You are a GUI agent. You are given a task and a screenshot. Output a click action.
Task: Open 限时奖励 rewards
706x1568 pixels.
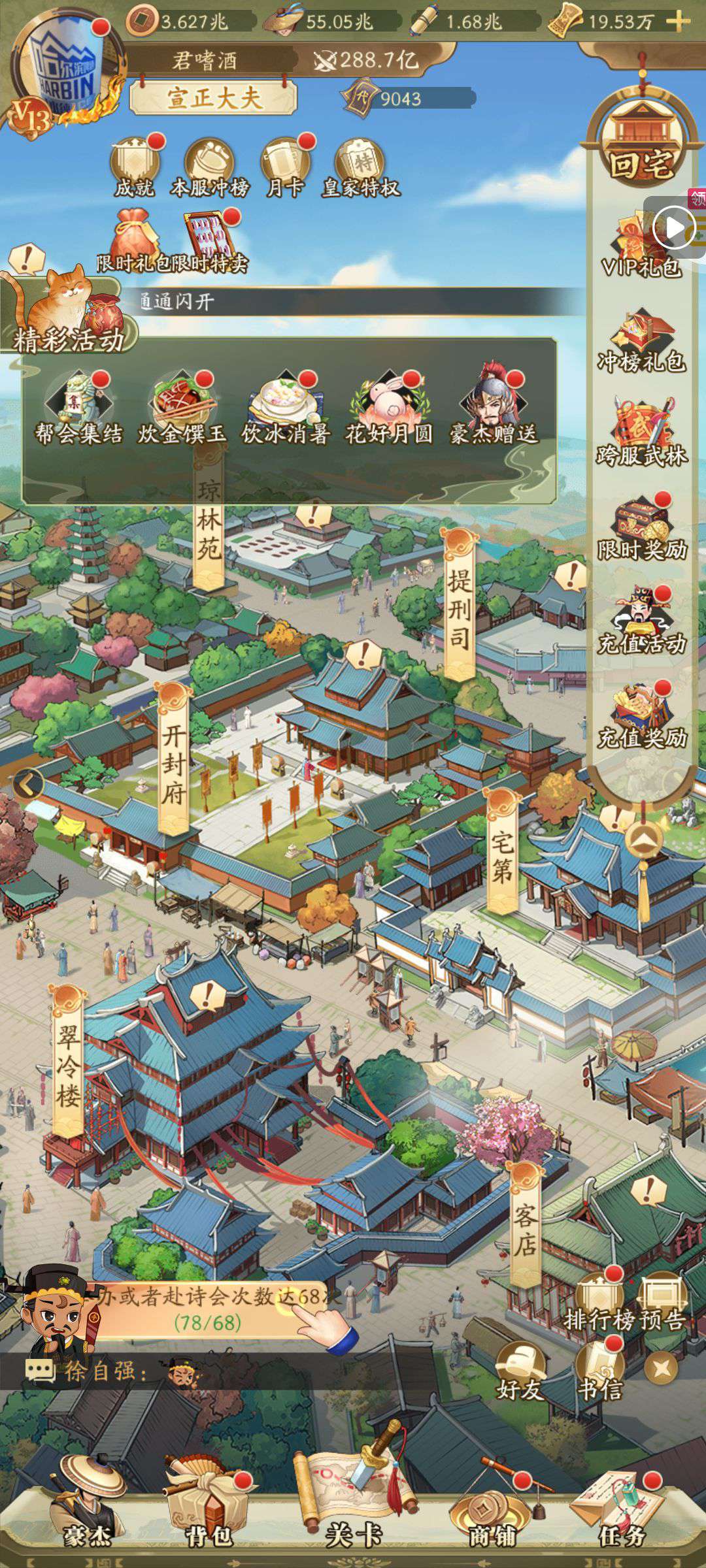click(641, 529)
